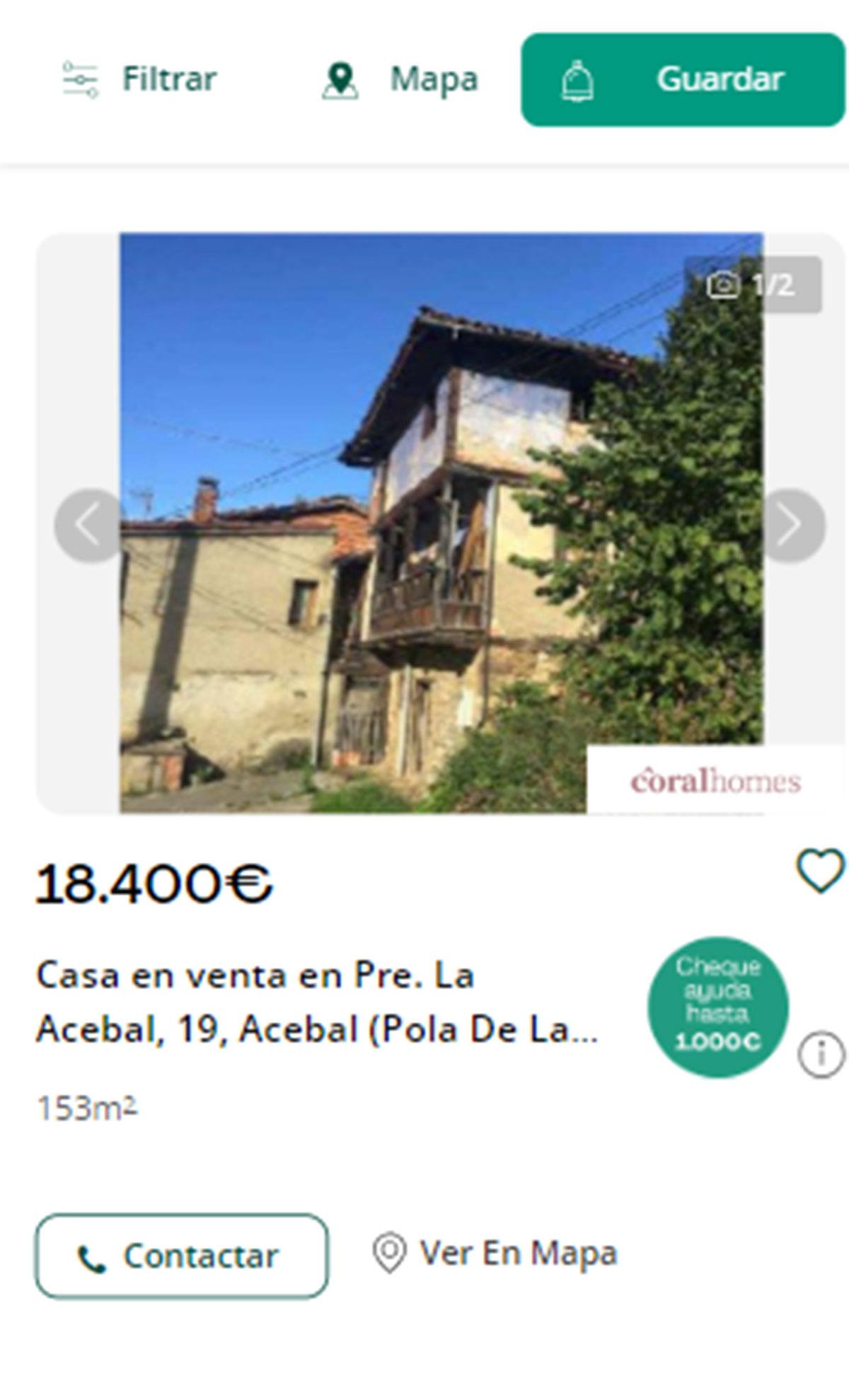Open the Pre. La Acebal listing details
This screenshot has height=1400, width=849.
coord(317,1002)
